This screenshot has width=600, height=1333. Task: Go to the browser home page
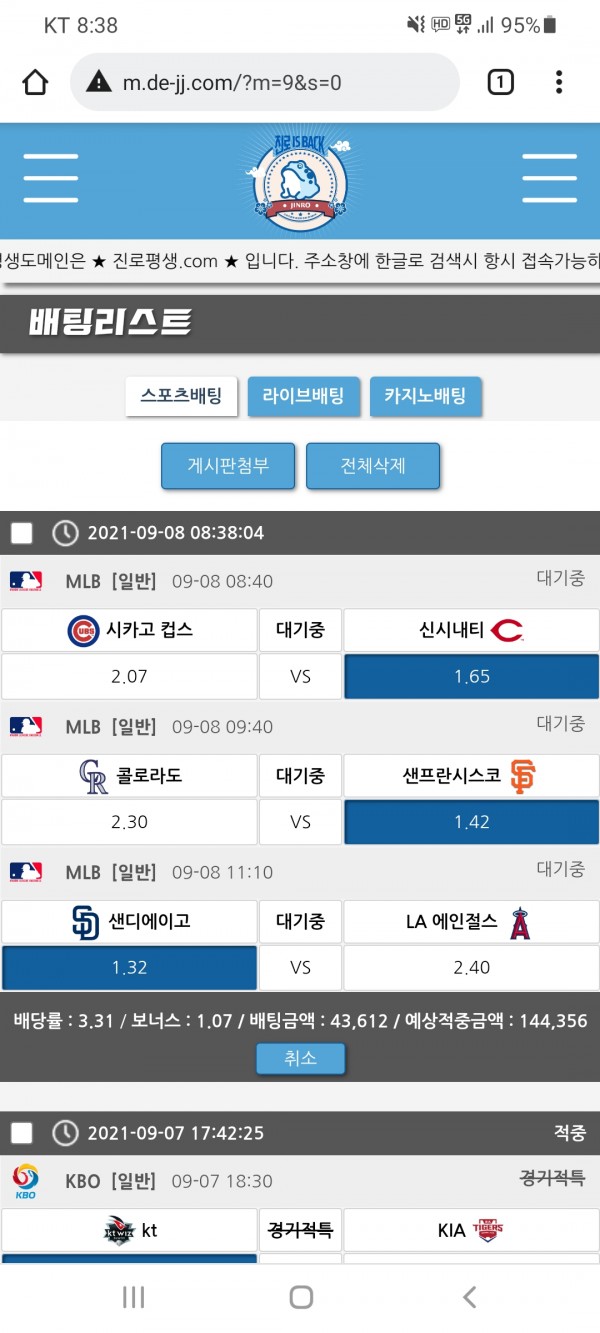[x=35, y=82]
